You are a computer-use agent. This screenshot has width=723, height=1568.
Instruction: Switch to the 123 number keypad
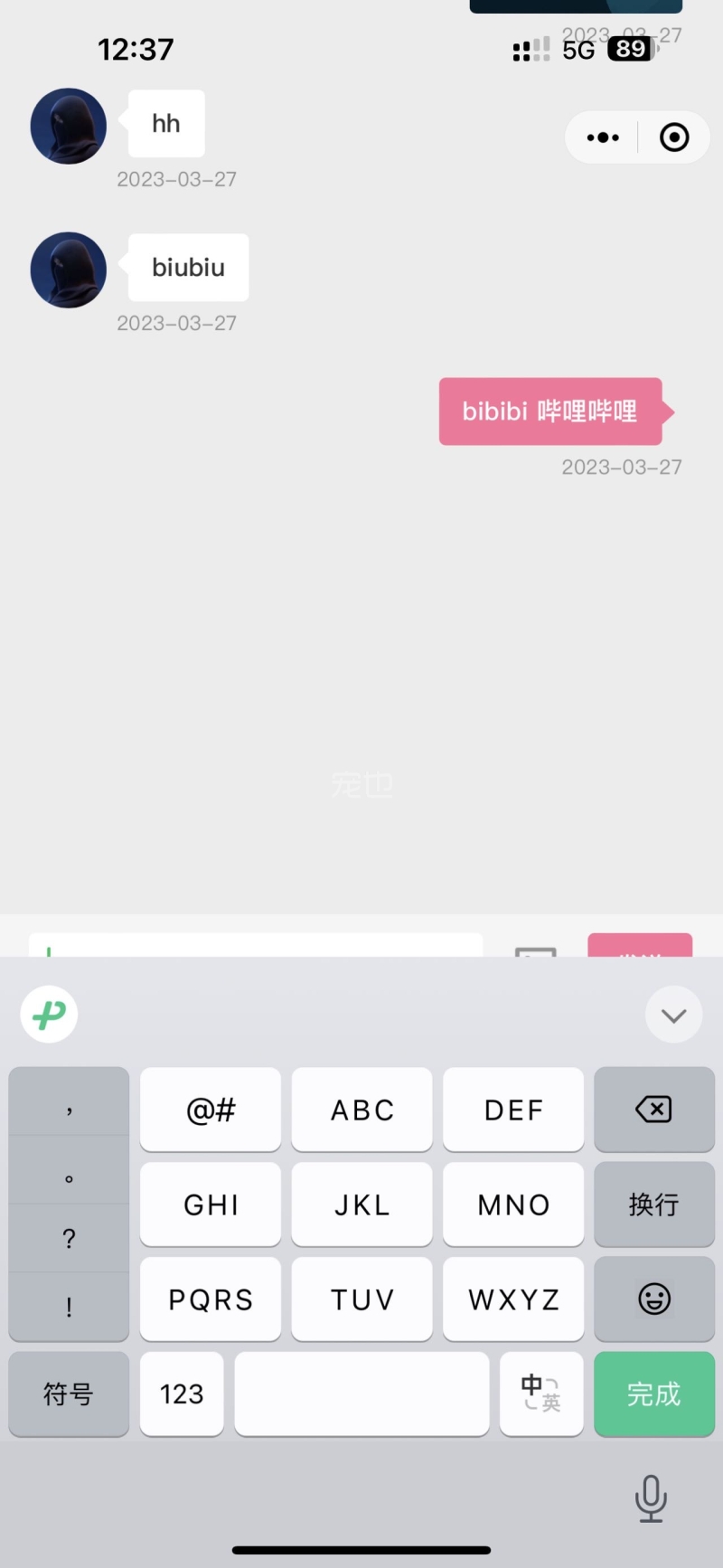(x=182, y=1393)
